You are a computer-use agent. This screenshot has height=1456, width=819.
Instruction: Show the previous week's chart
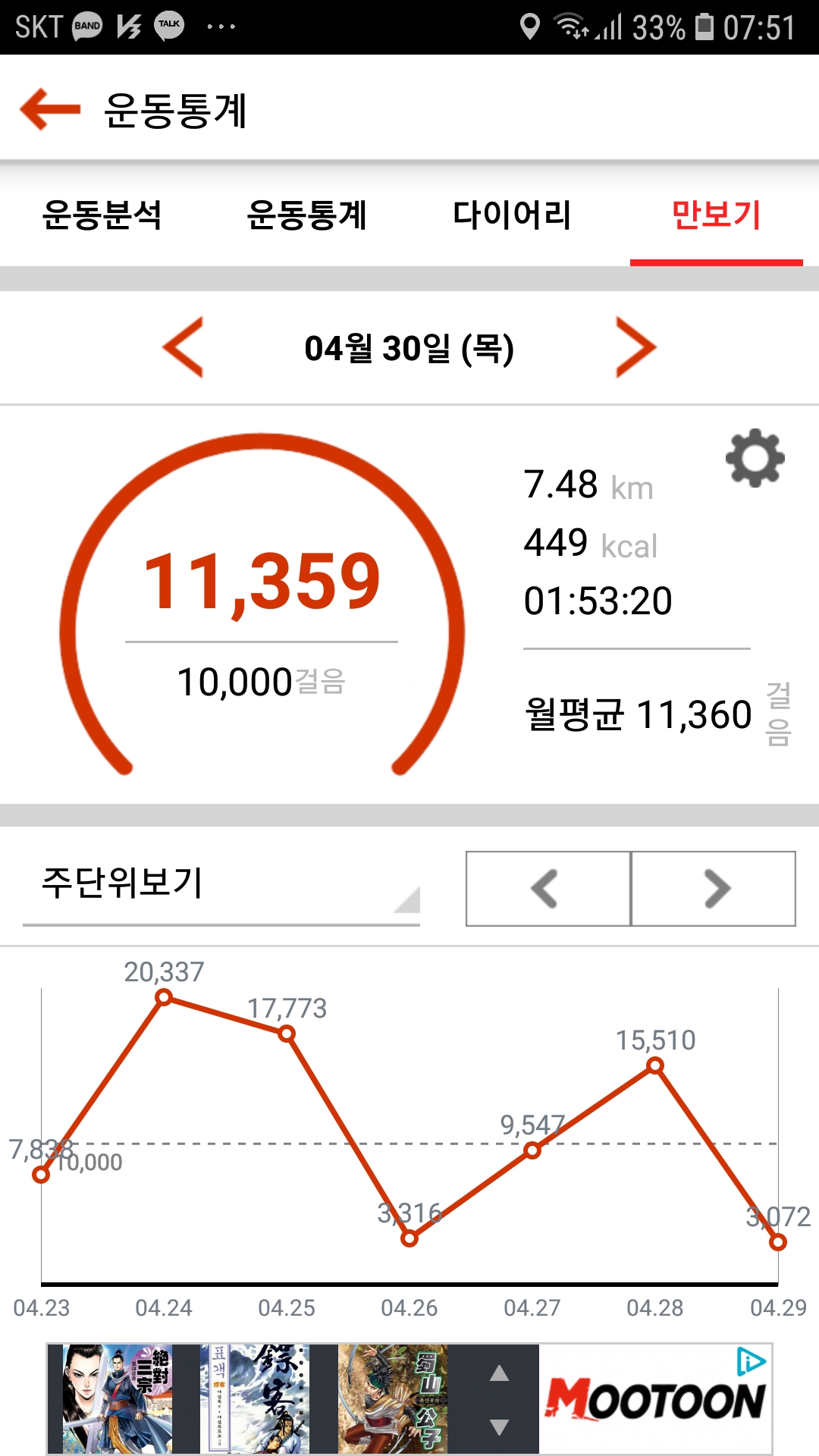coord(548,889)
